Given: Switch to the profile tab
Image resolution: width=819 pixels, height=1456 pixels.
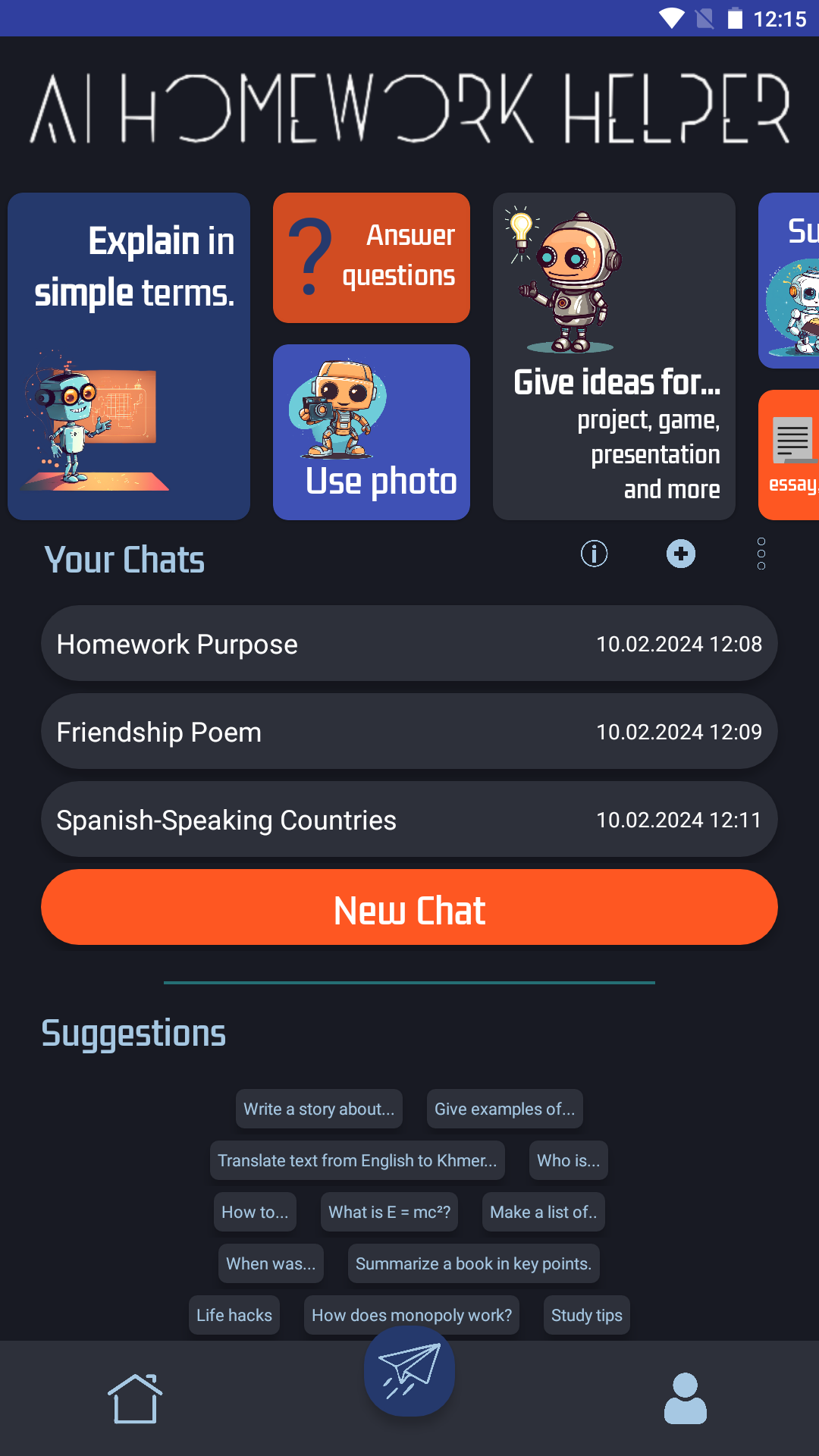Looking at the screenshot, I should click(685, 1398).
